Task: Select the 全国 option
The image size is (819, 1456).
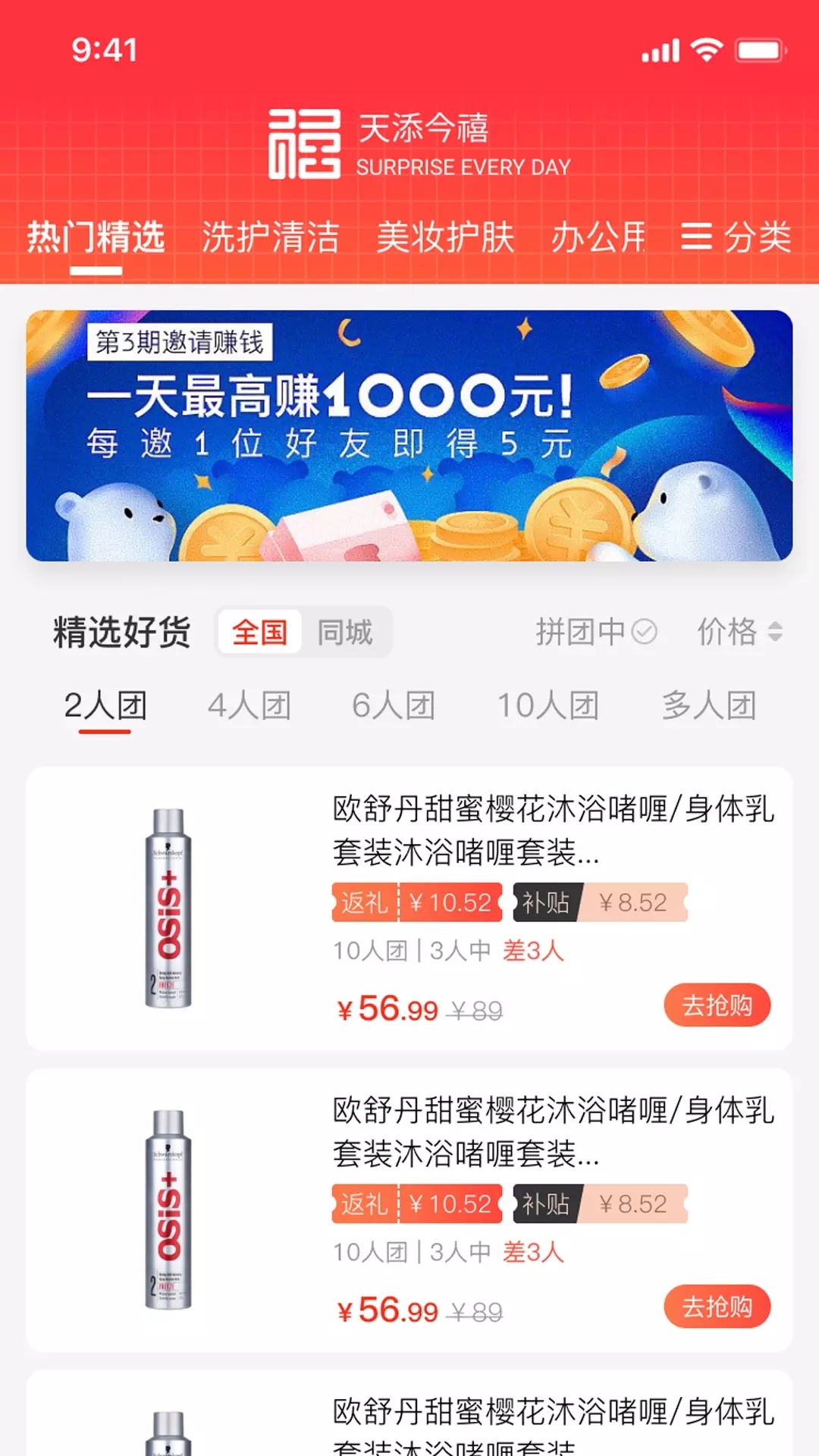Action: 259,632
